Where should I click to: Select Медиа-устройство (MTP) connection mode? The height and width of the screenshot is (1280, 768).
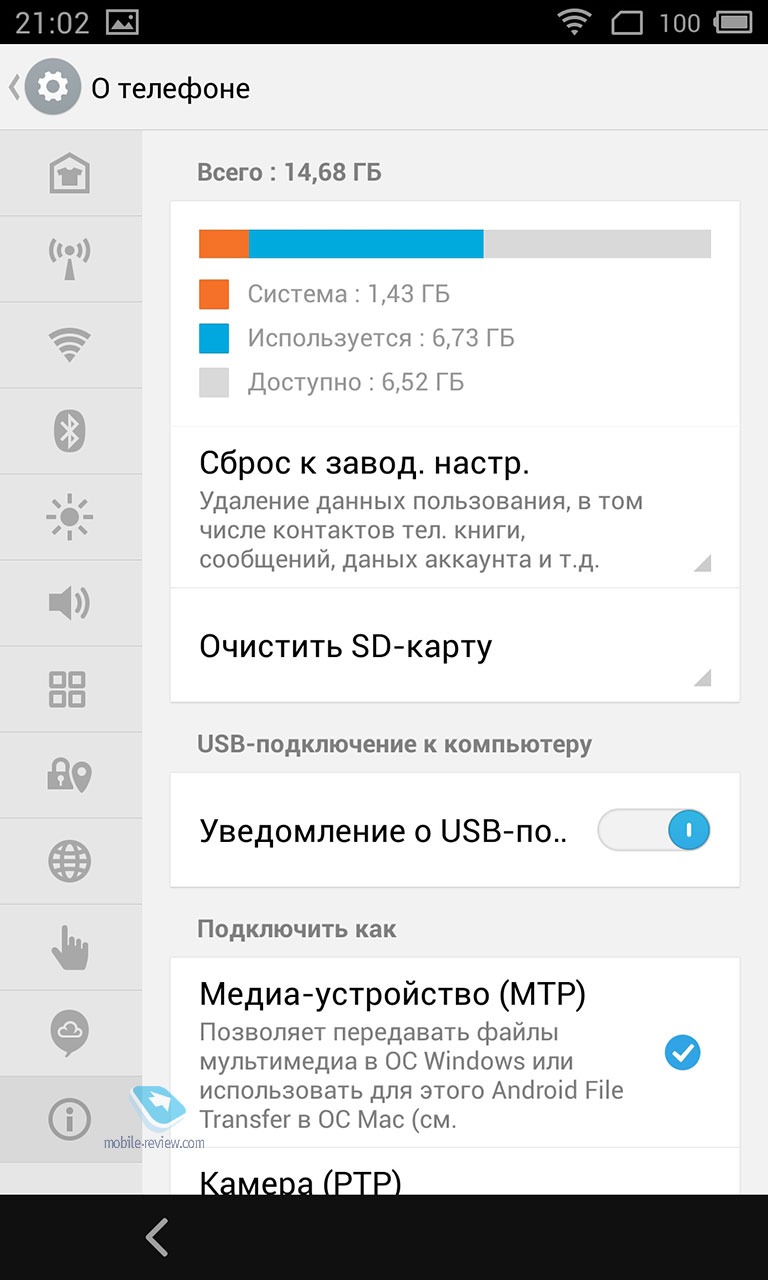pos(455,1052)
